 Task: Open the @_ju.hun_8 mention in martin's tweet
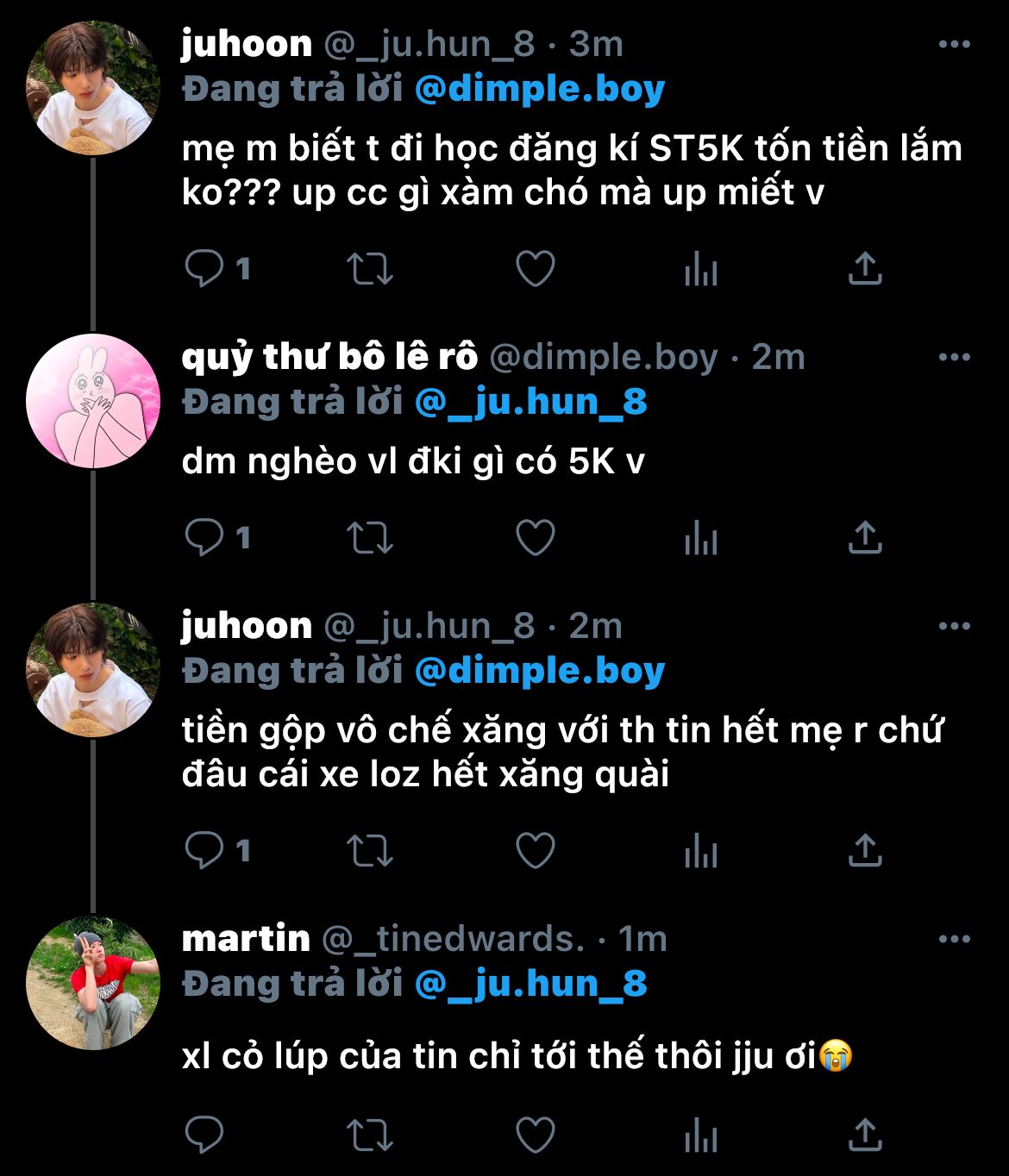530,984
